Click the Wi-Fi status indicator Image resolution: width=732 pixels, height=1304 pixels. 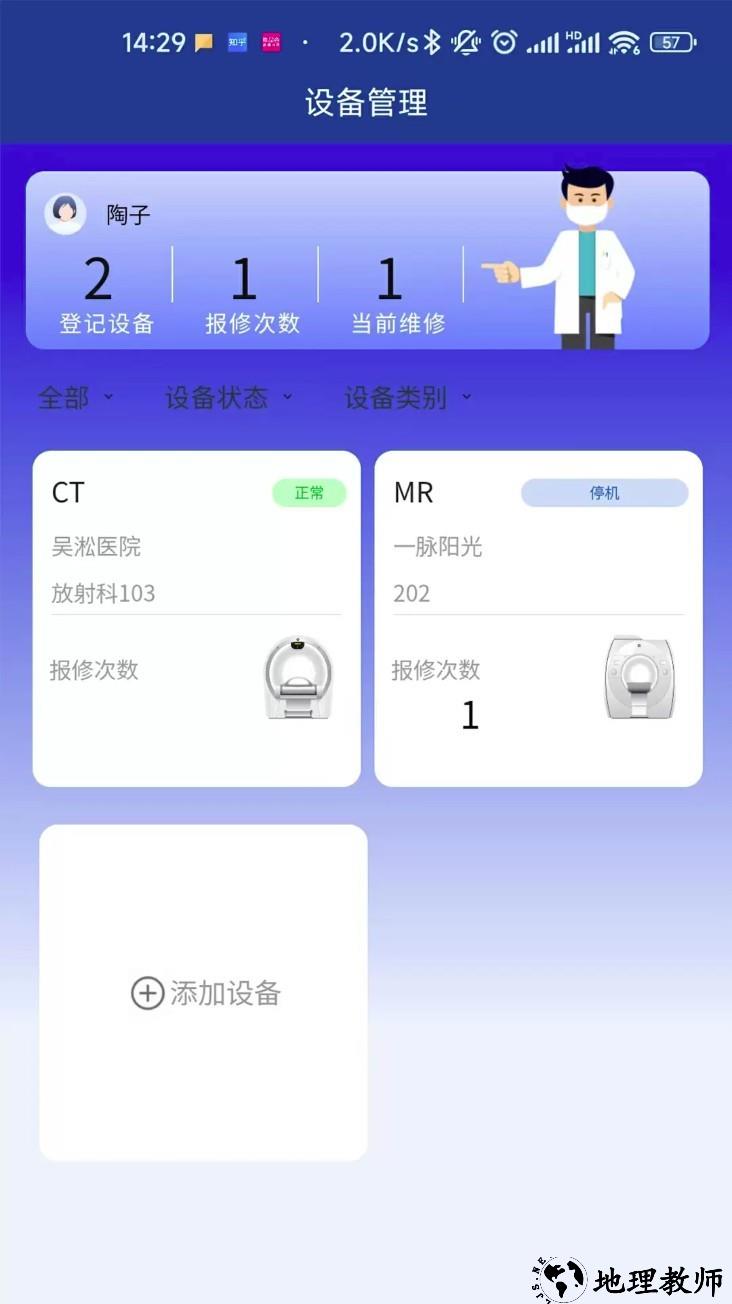[625, 42]
